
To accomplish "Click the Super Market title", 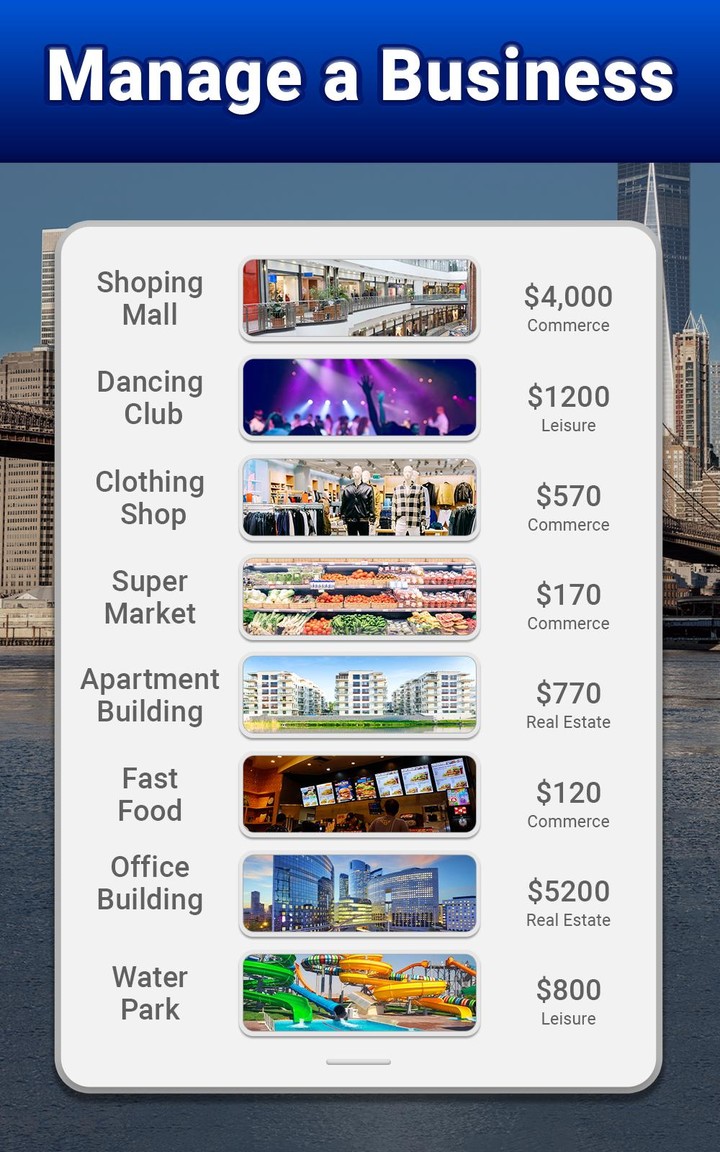I will click(150, 597).
